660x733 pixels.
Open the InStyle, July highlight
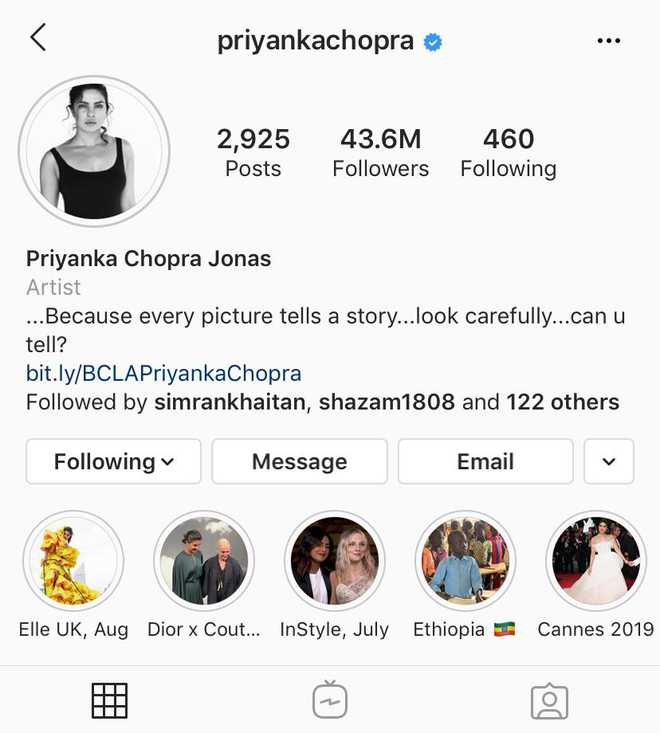tap(334, 562)
